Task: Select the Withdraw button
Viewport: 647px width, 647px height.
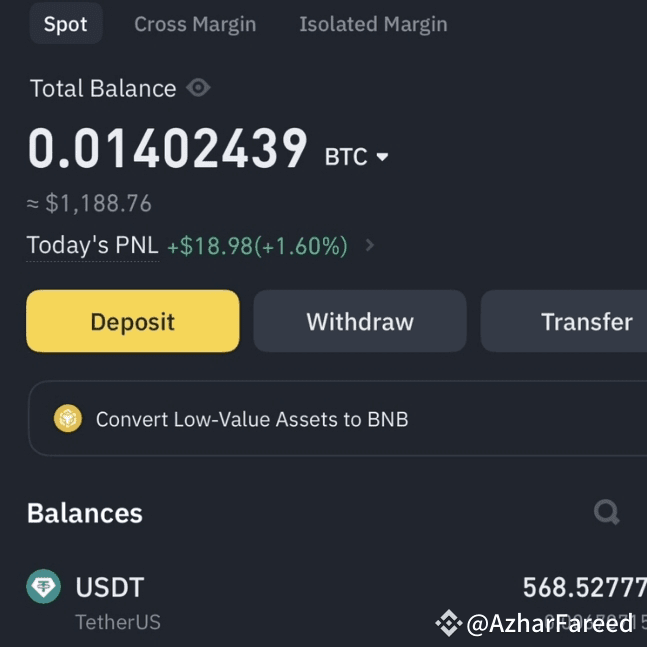Action: [x=360, y=321]
